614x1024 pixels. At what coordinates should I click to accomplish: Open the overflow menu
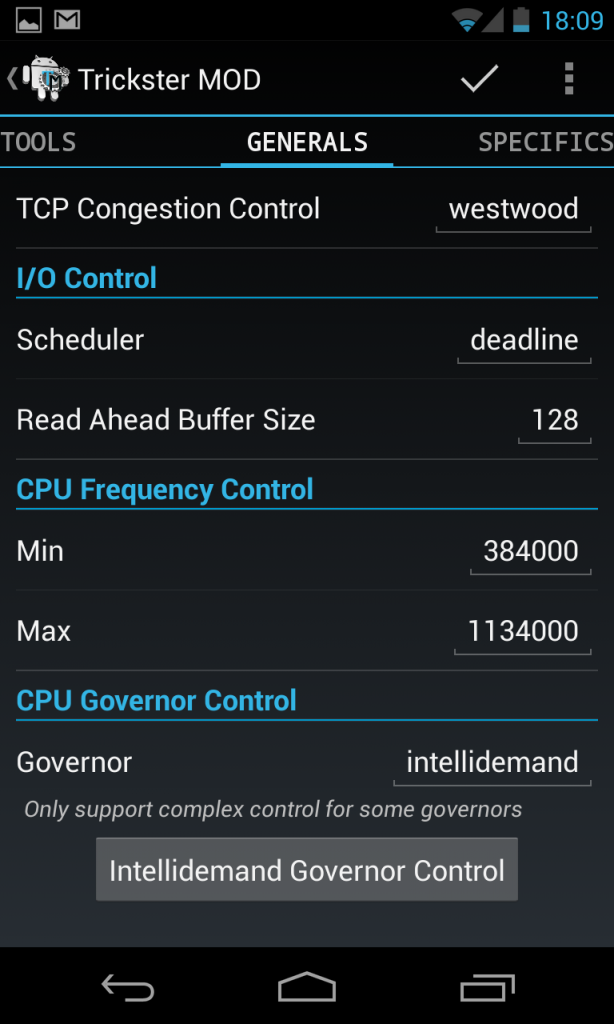click(x=568, y=79)
